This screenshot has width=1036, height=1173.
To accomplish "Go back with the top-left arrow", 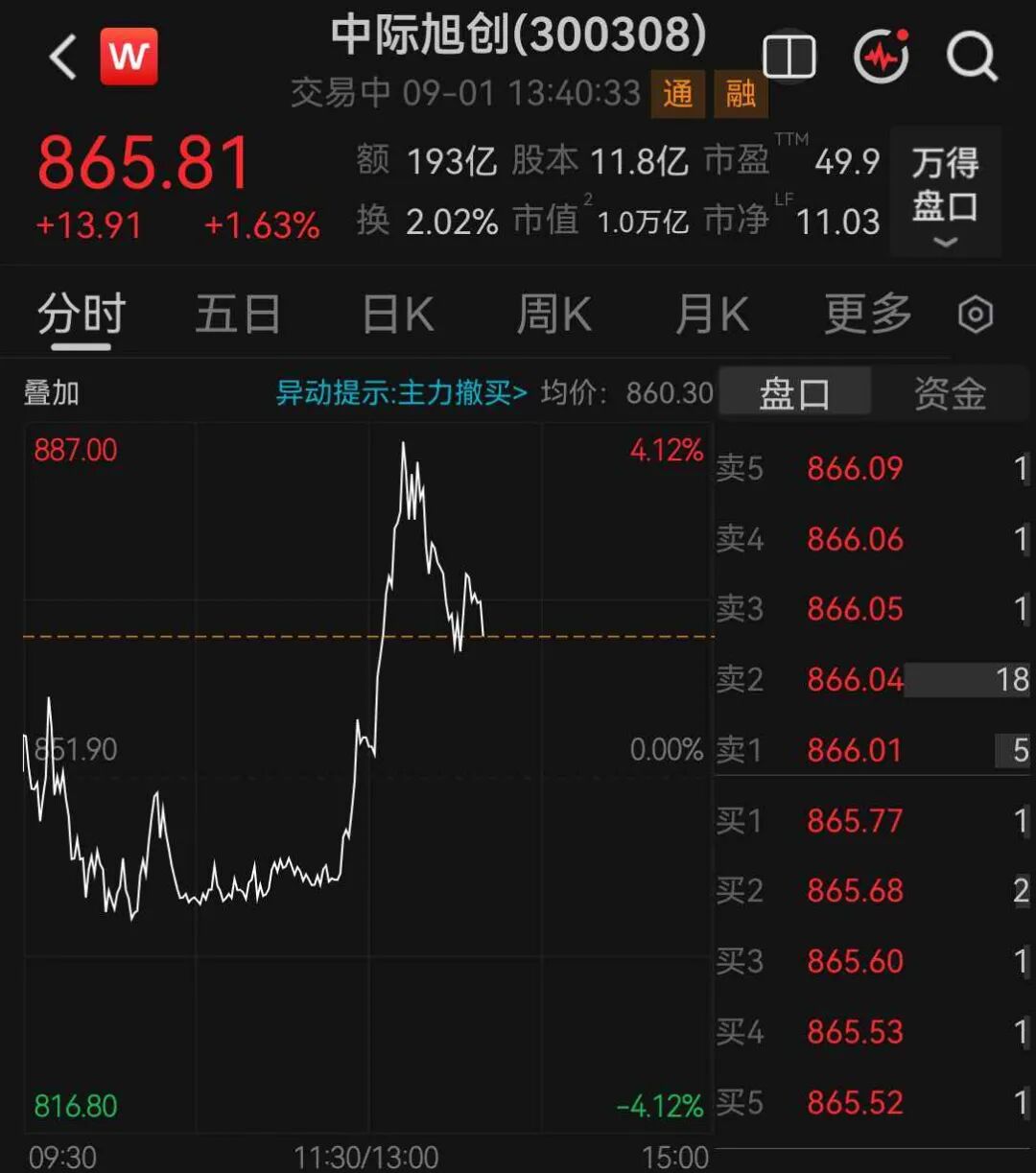I will coord(63,58).
